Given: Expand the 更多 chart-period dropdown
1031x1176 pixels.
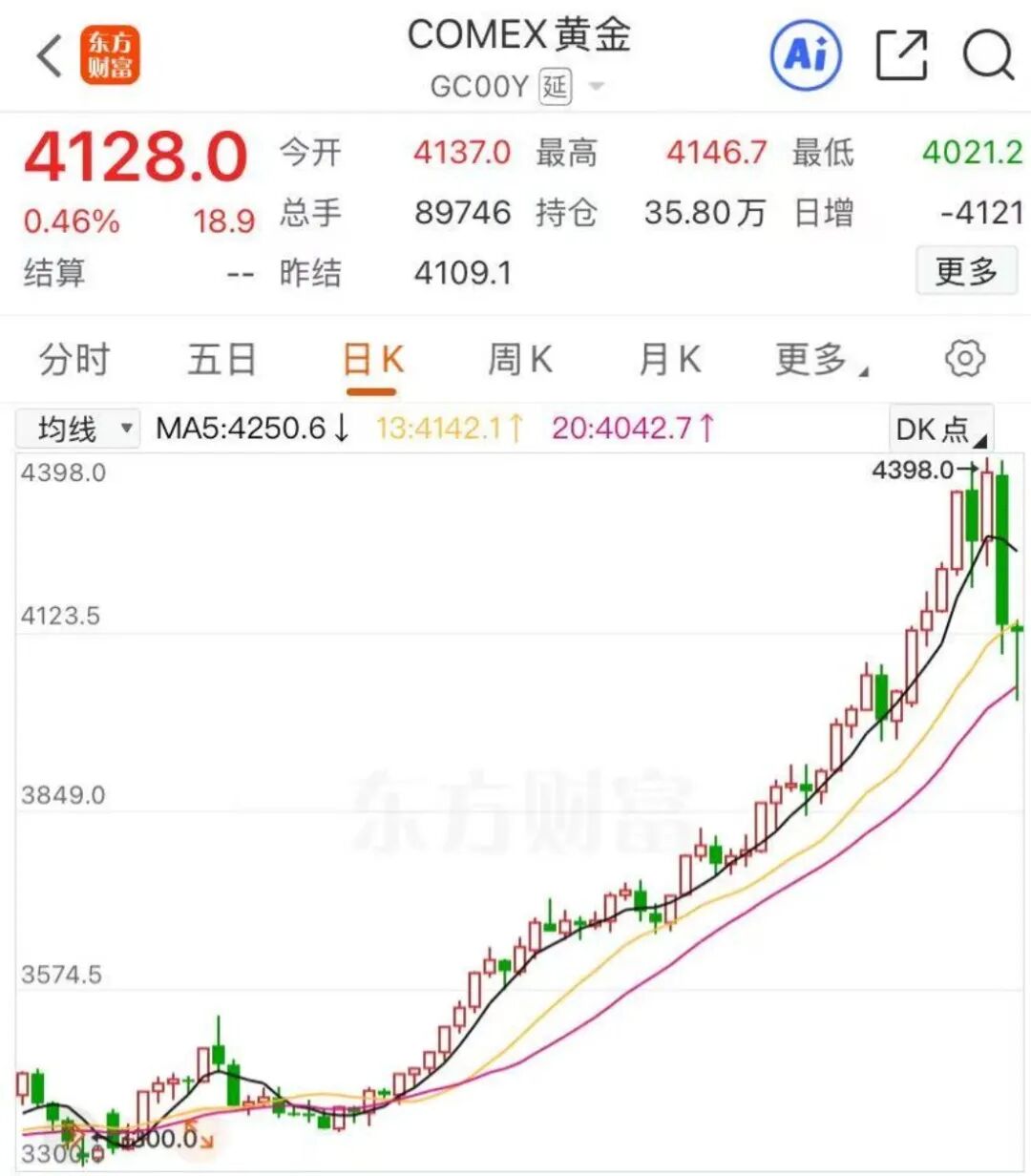Looking at the screenshot, I should (x=817, y=359).
